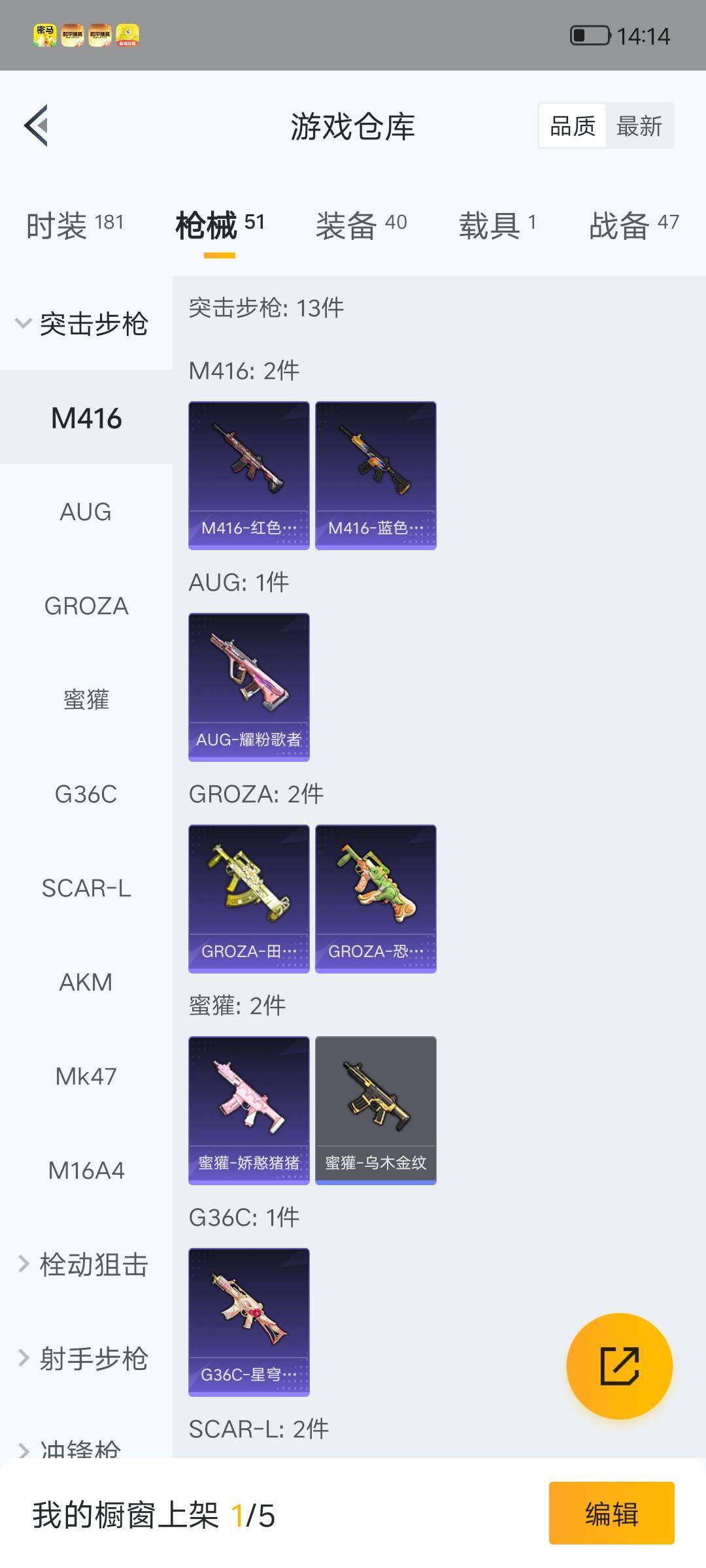Switch to the 战备 tab
706x1568 pixels.
point(633,225)
